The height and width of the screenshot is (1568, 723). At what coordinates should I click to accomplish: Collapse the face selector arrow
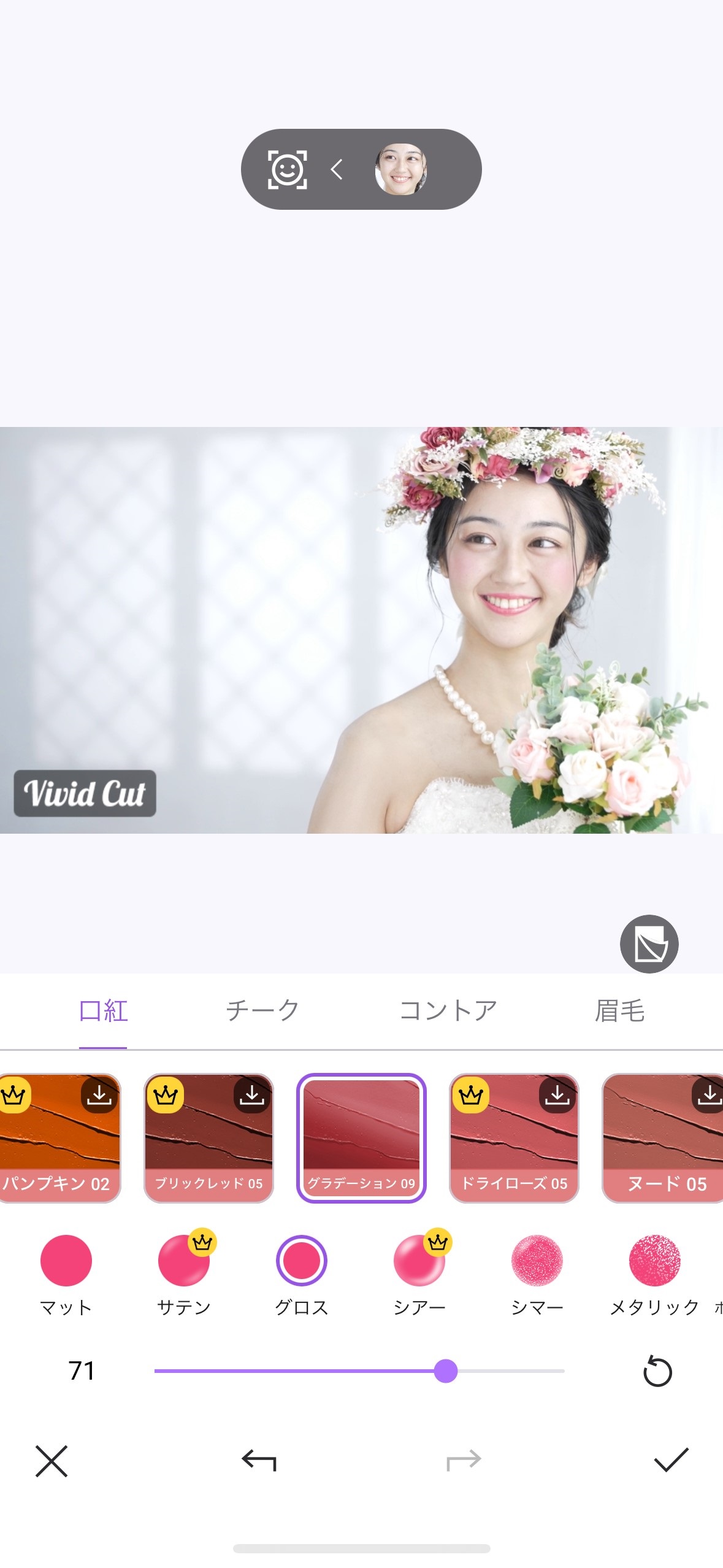(x=337, y=169)
